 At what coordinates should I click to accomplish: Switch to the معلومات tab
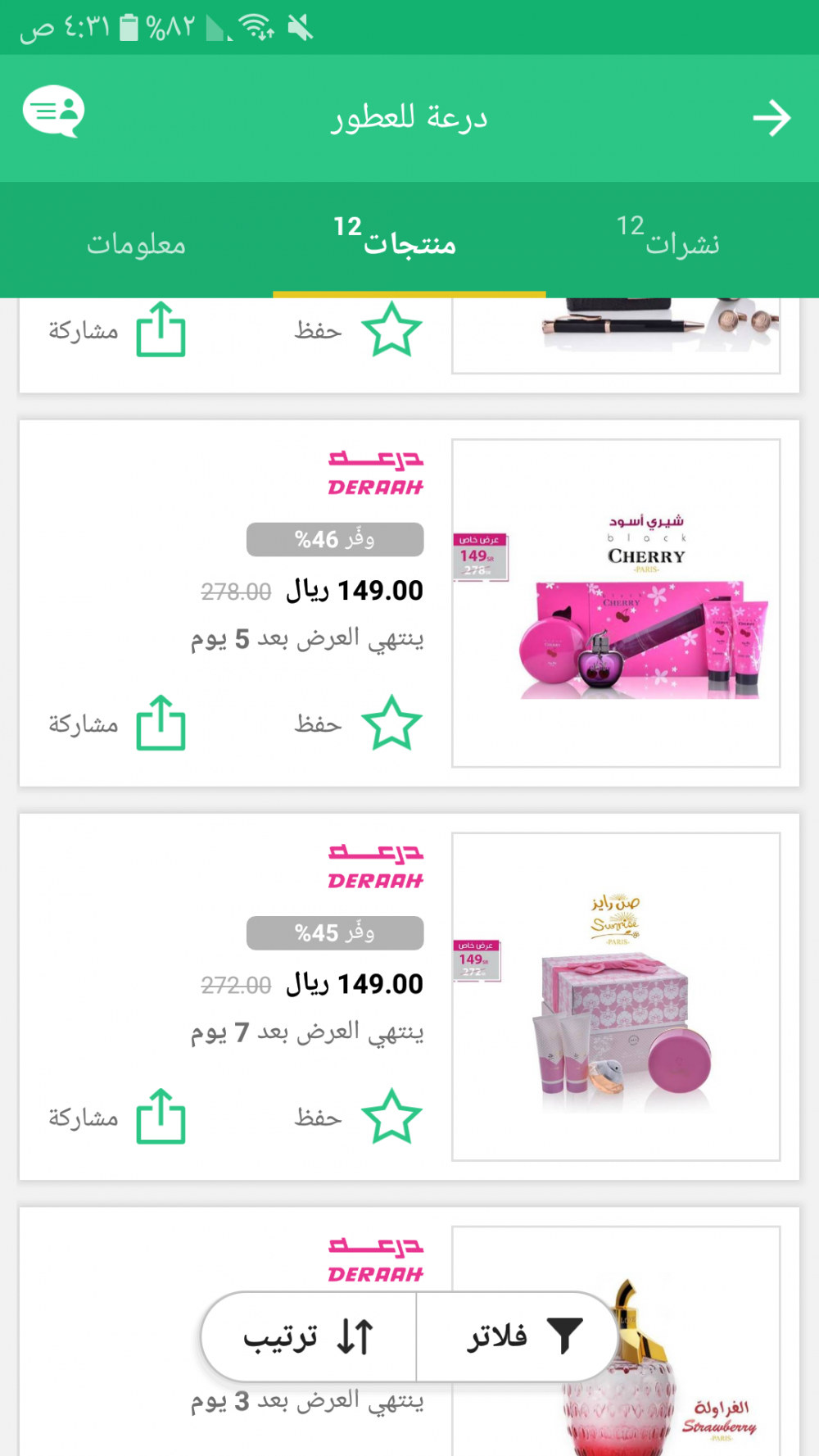tap(136, 243)
